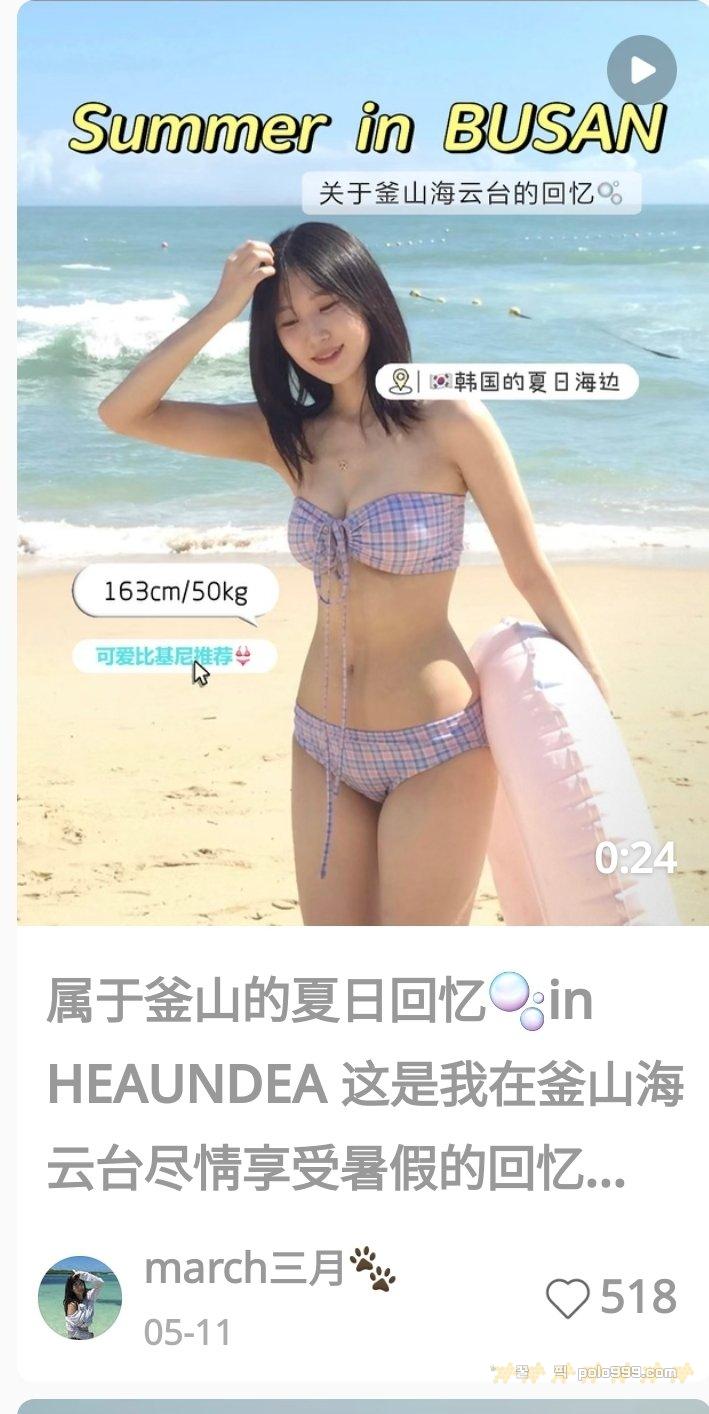The image size is (709, 1414).
Task: Open the author name march三月
Action: click(x=270, y=1268)
